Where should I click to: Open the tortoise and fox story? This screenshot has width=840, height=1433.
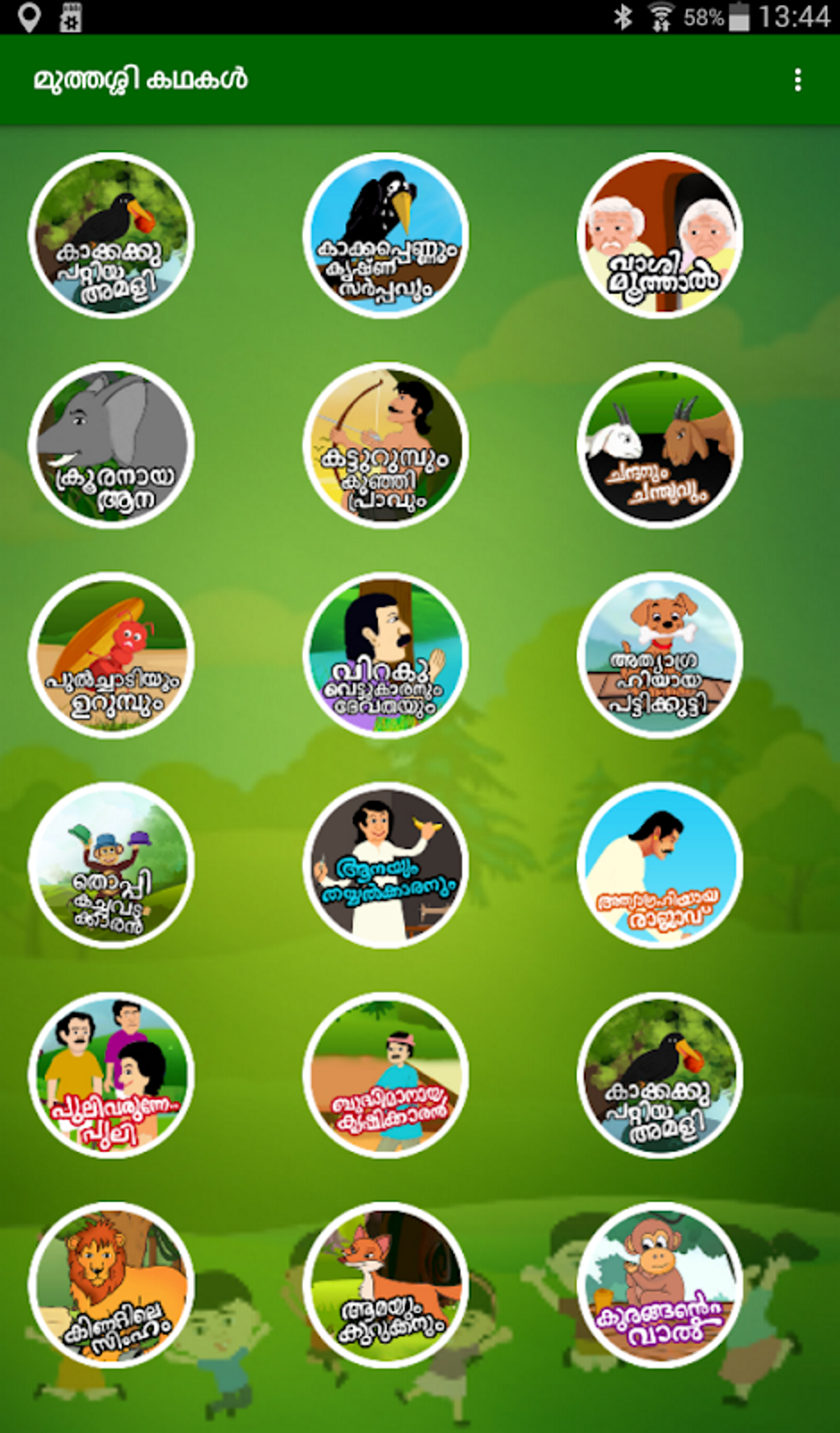point(385,1286)
